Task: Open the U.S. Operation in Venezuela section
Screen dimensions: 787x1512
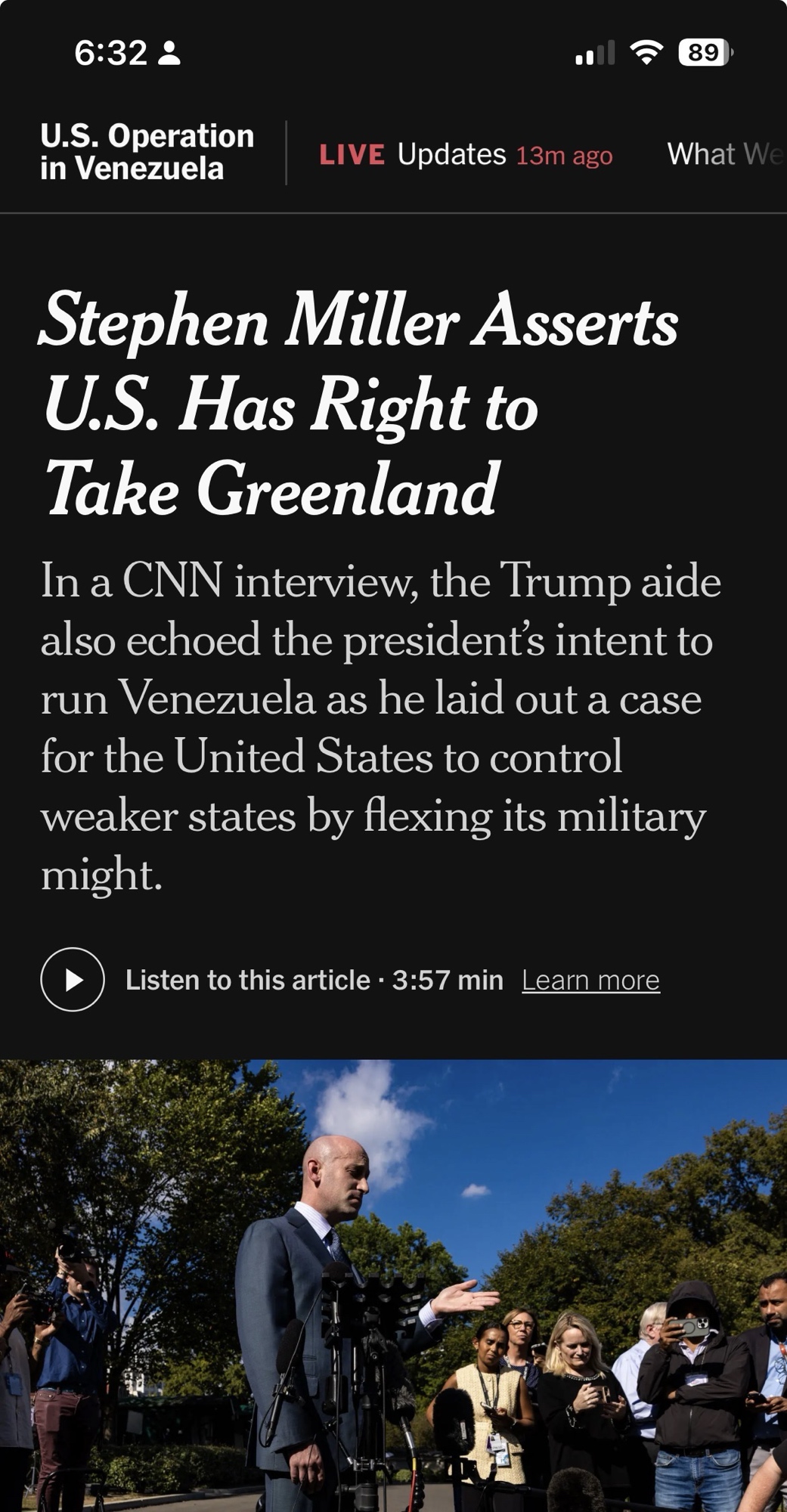Action: 147,152
